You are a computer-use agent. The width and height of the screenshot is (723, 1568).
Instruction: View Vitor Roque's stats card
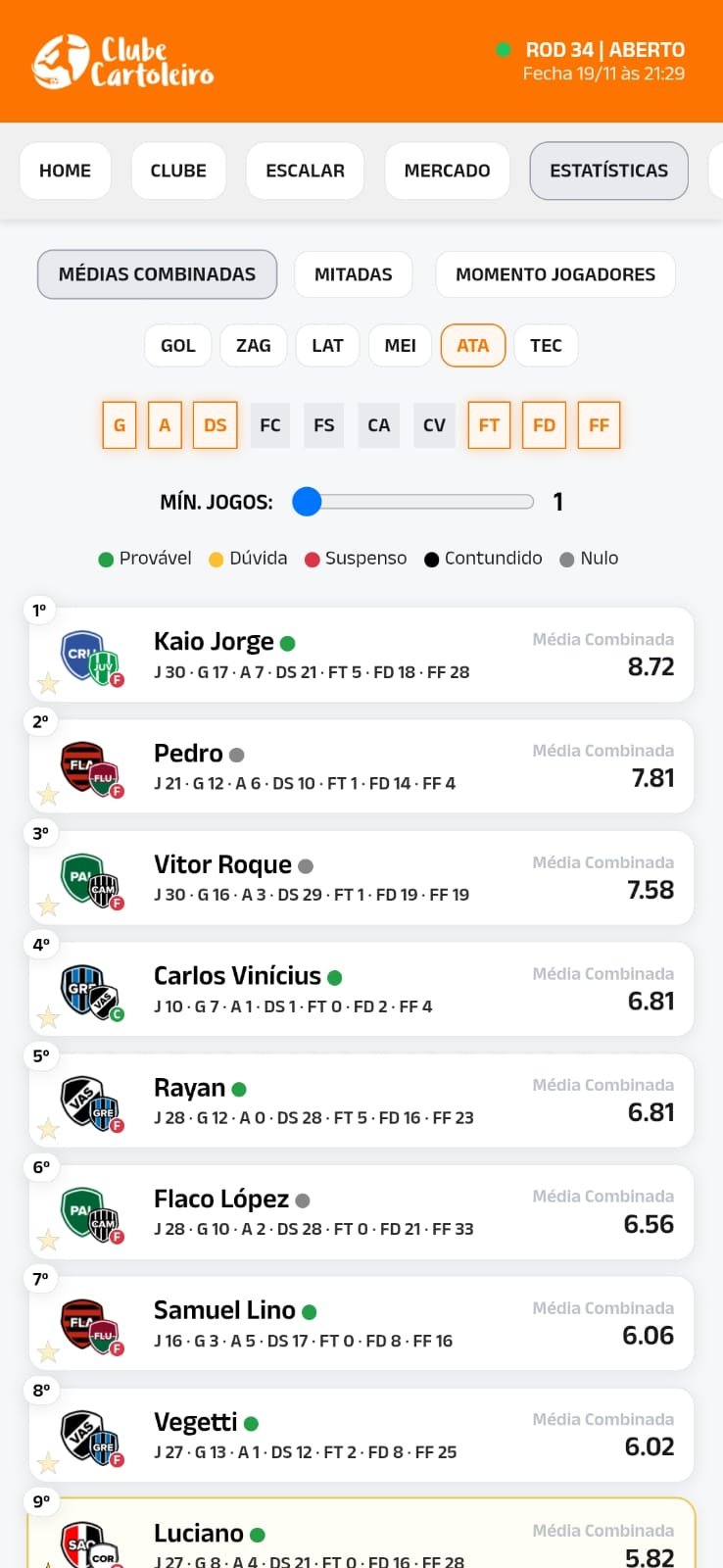(x=361, y=877)
